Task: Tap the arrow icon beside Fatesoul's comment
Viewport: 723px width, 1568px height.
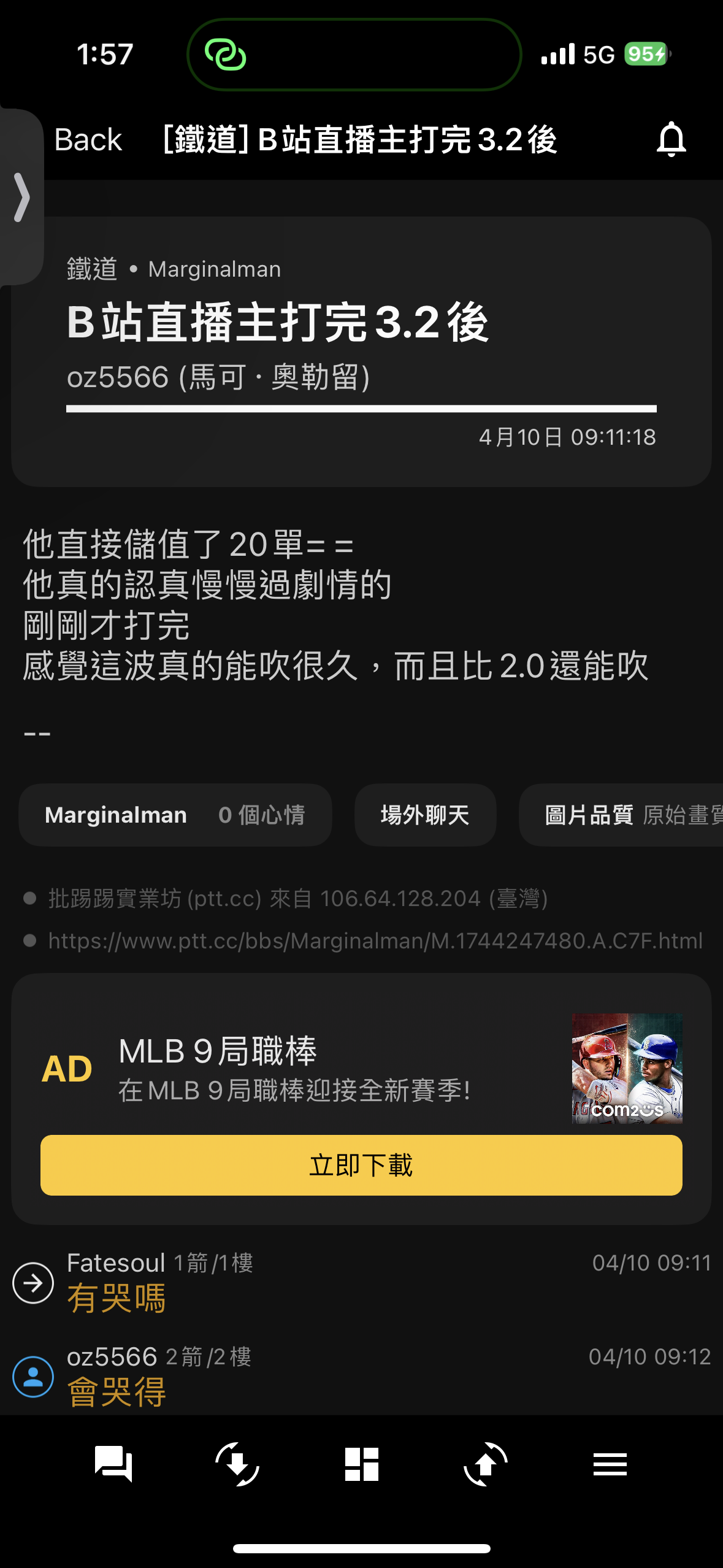Action: (33, 1283)
